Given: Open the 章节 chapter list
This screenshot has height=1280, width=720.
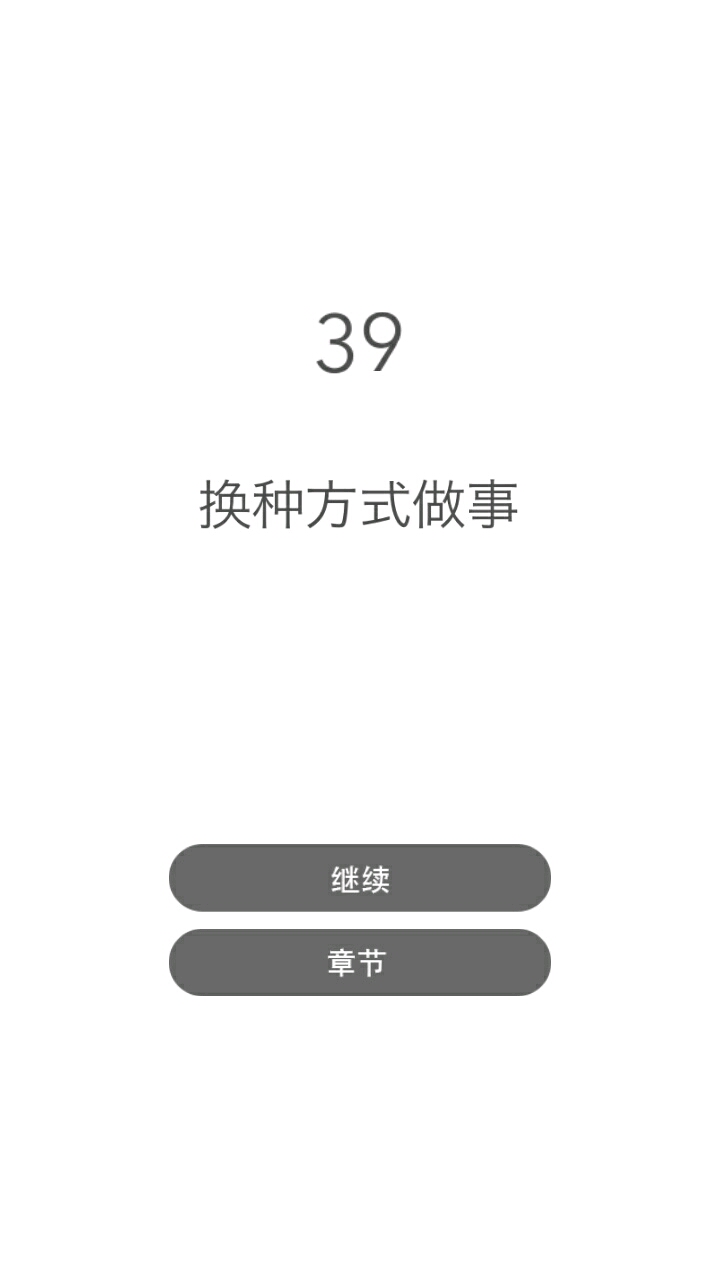Looking at the screenshot, I should pos(359,963).
